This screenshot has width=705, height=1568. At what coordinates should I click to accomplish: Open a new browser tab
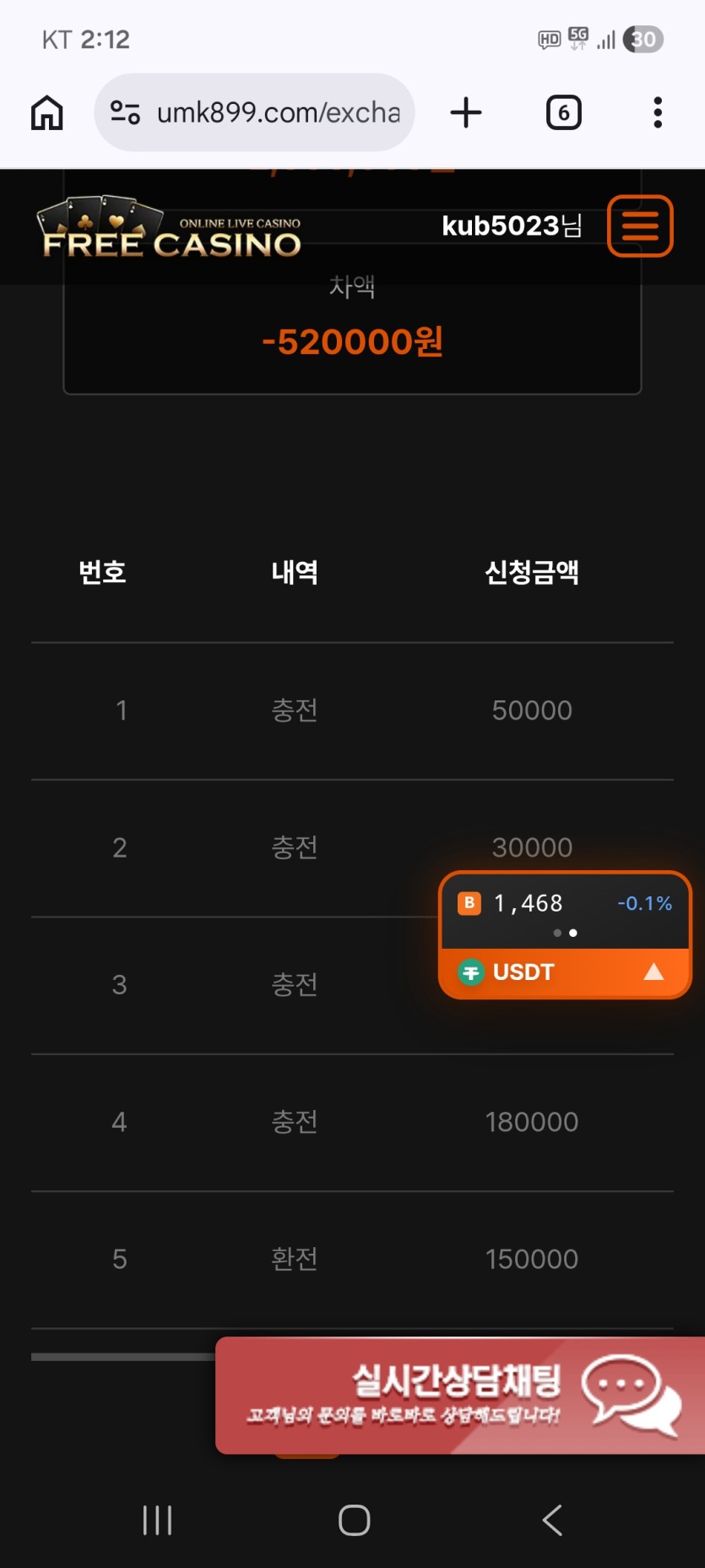coord(466,112)
